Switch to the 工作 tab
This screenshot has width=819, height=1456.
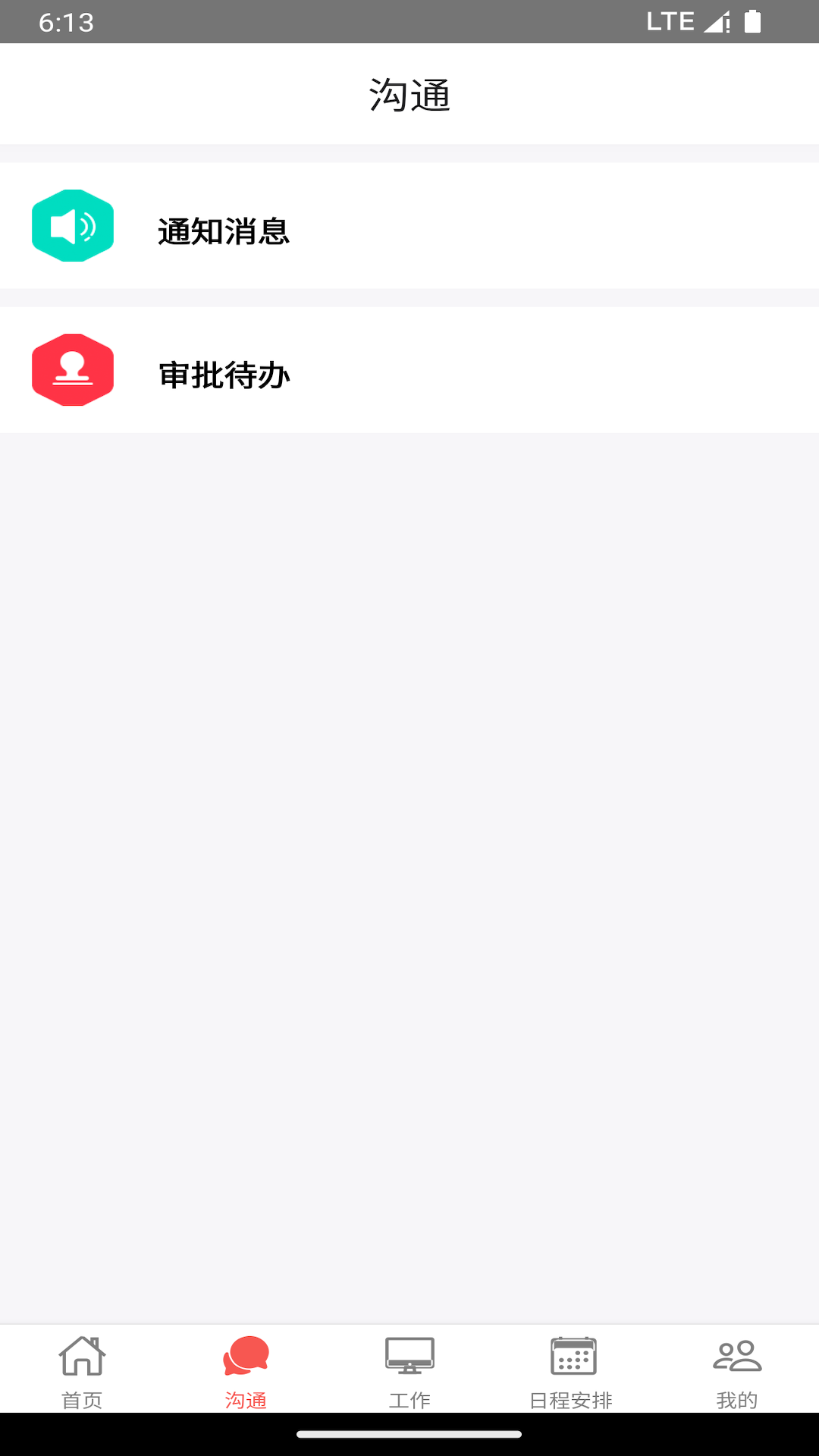409,1399
